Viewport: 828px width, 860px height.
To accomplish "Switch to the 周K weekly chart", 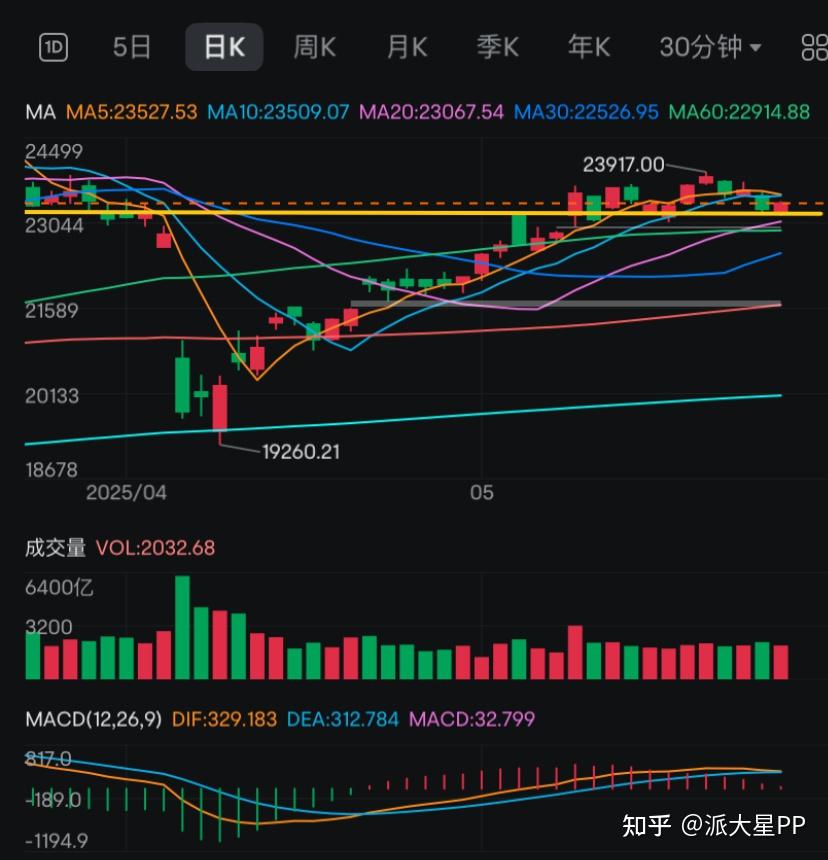I will tap(314, 47).
